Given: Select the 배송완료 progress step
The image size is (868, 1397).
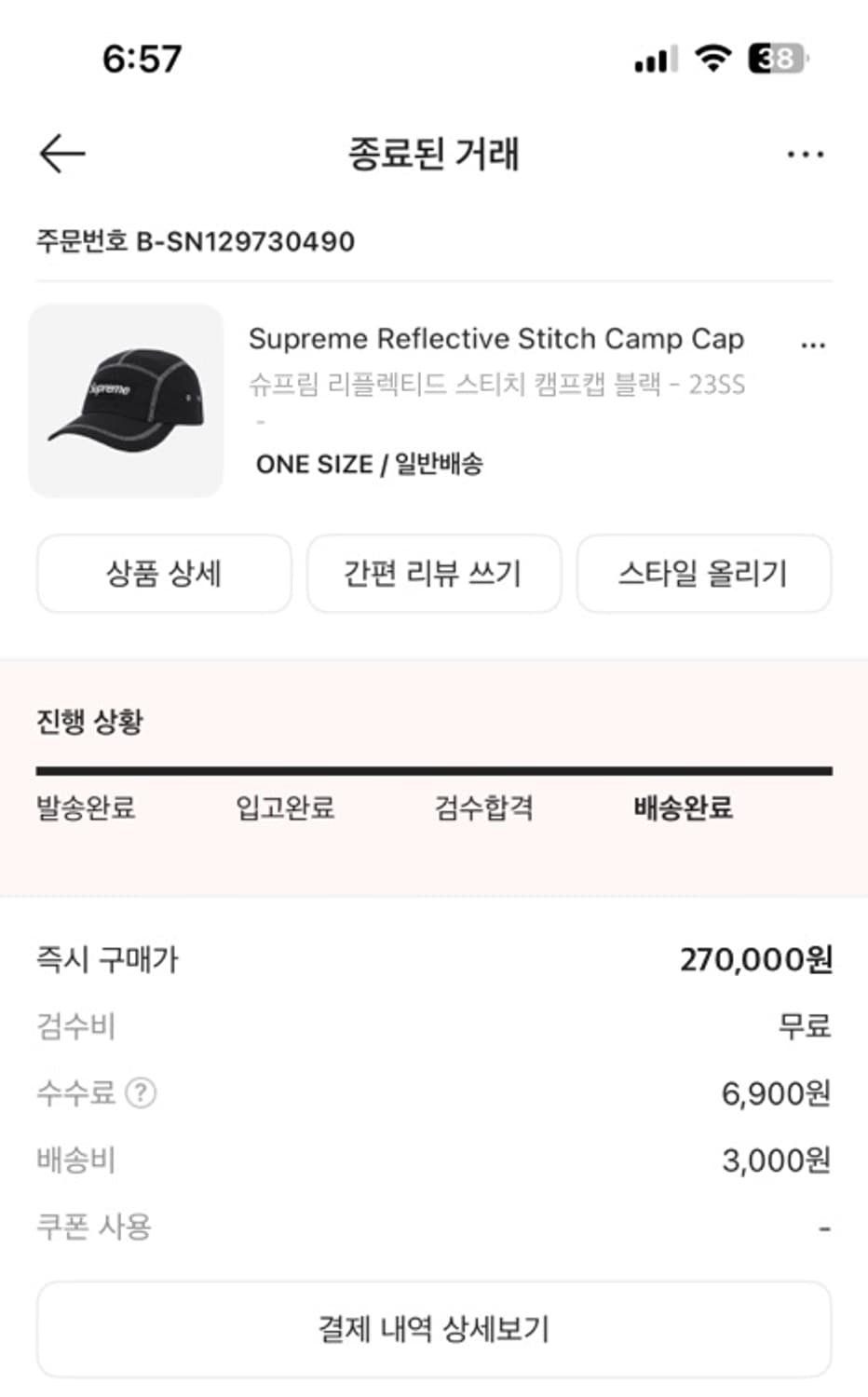Looking at the screenshot, I should (x=683, y=809).
